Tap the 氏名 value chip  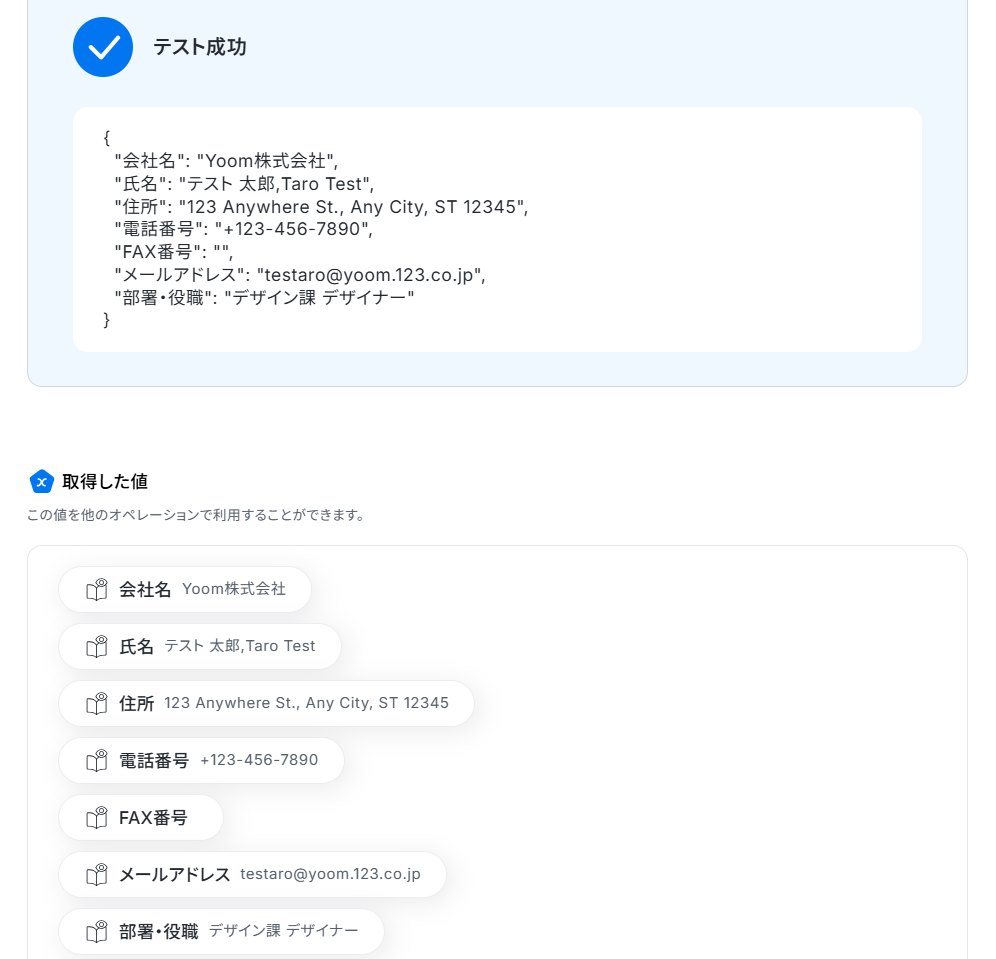click(200, 647)
